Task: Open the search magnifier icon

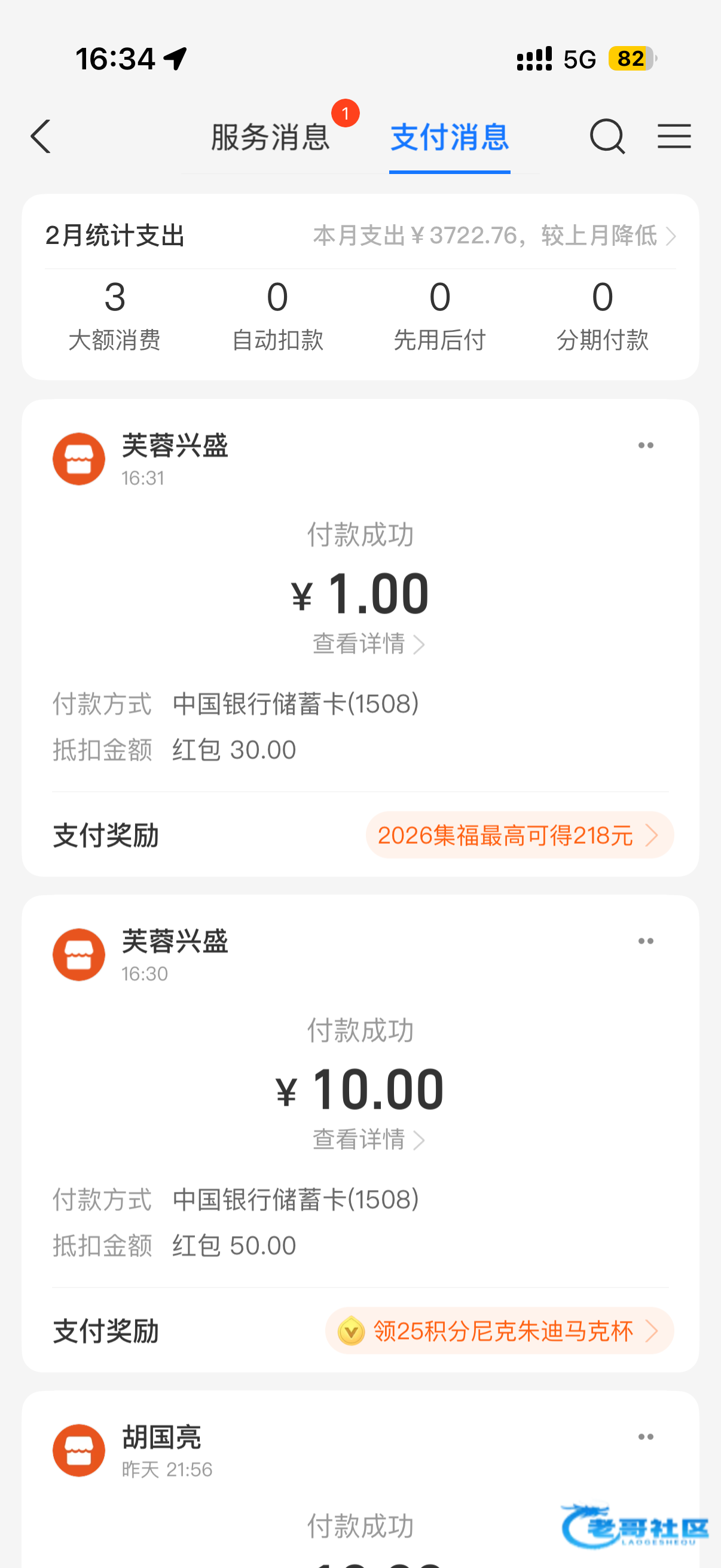Action: tap(607, 136)
